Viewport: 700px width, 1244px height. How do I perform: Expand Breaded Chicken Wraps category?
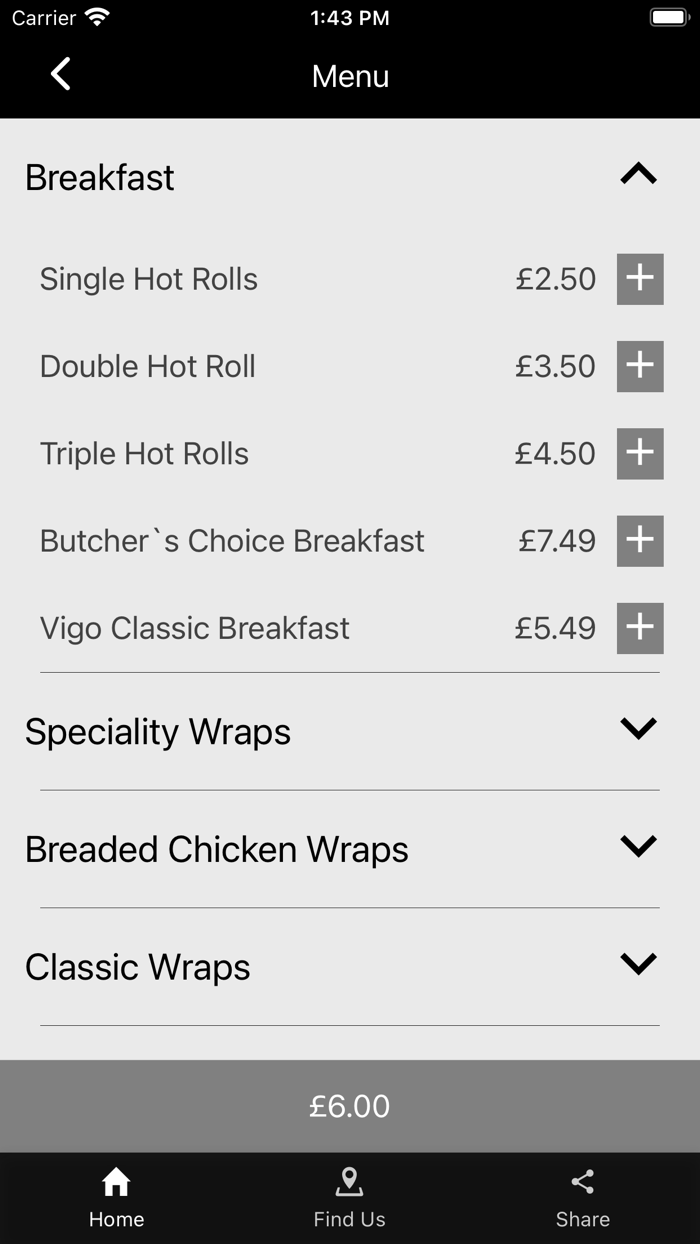[638, 848]
